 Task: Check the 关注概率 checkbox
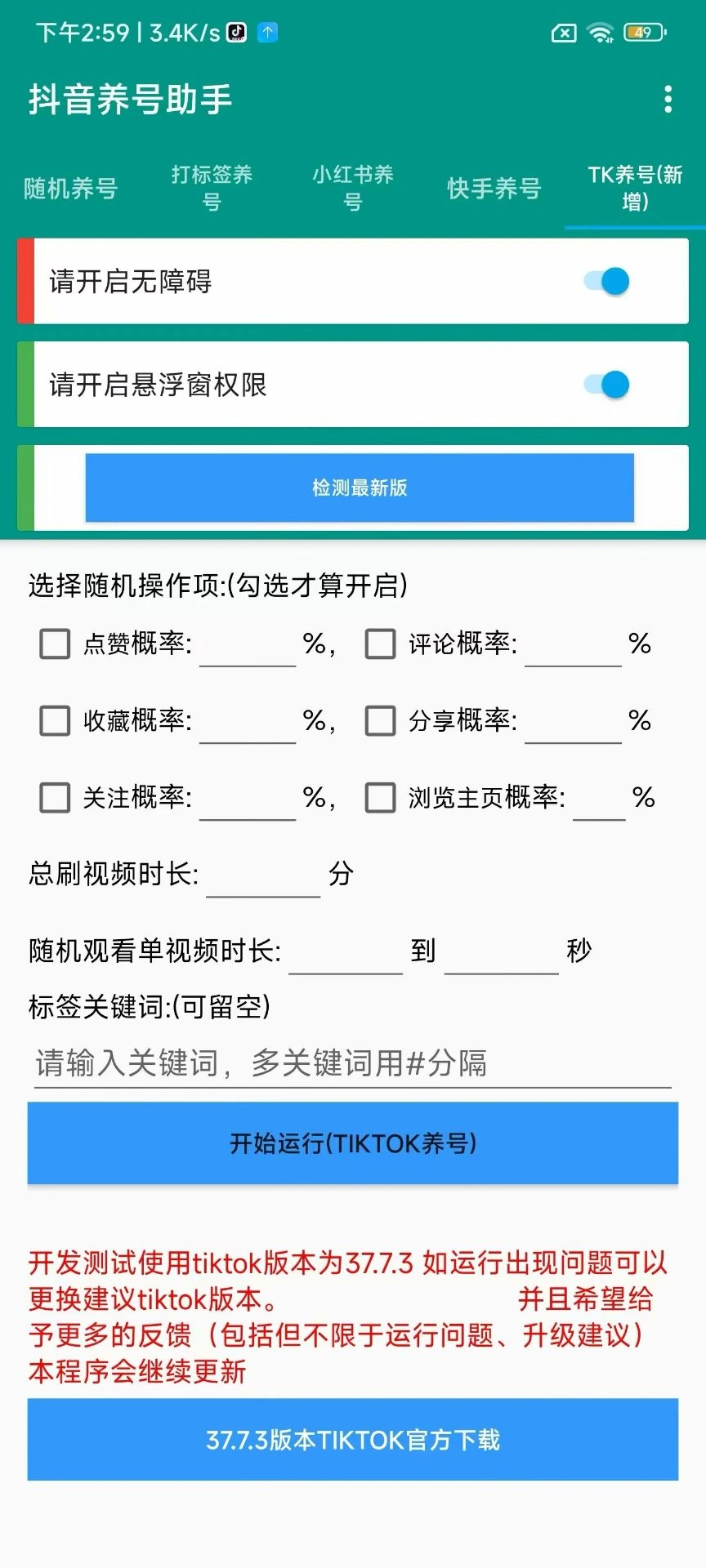pyautogui.click(x=54, y=798)
